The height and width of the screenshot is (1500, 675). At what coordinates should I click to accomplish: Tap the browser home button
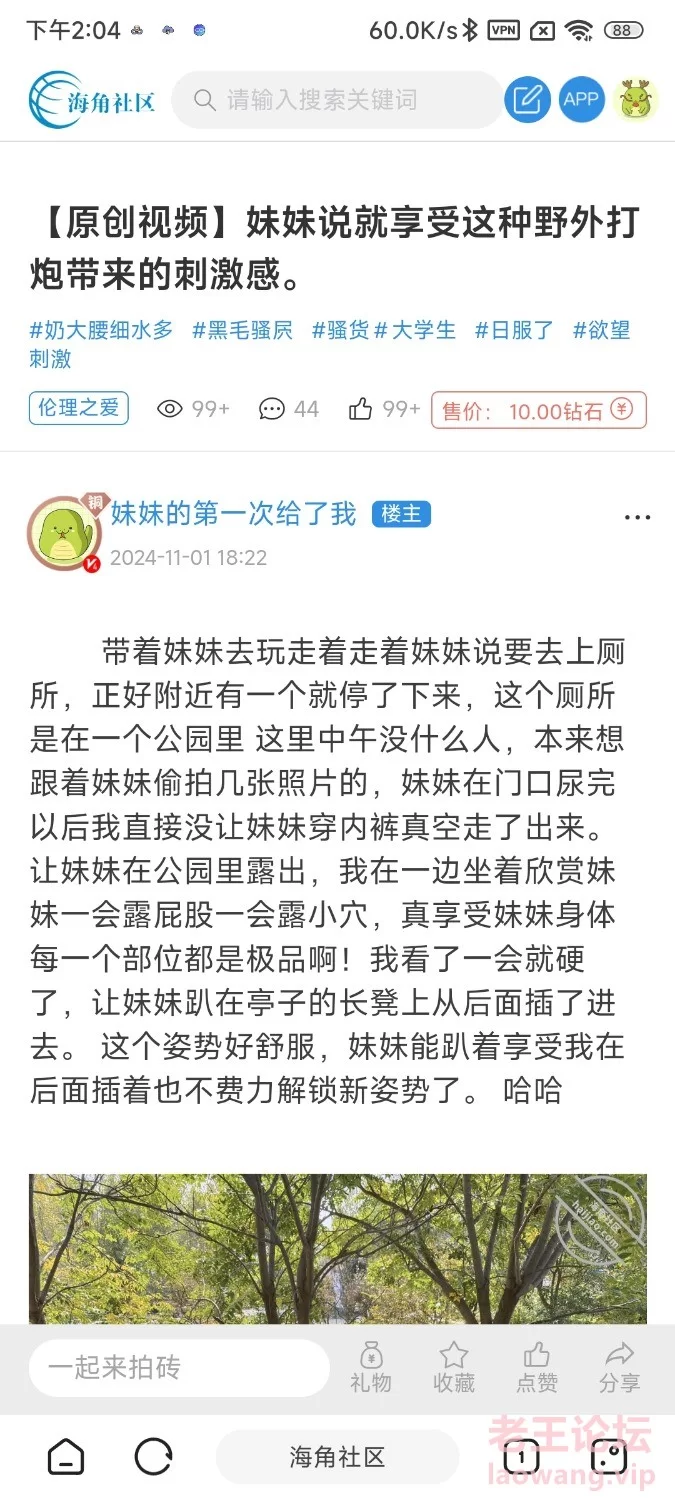coord(66,1457)
